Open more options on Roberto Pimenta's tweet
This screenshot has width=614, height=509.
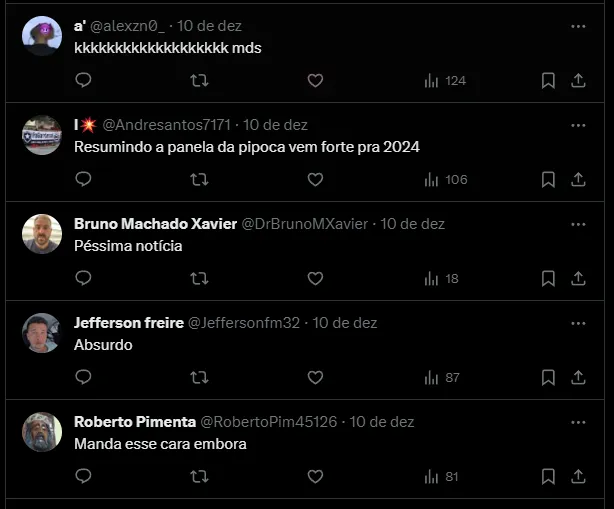click(x=578, y=422)
